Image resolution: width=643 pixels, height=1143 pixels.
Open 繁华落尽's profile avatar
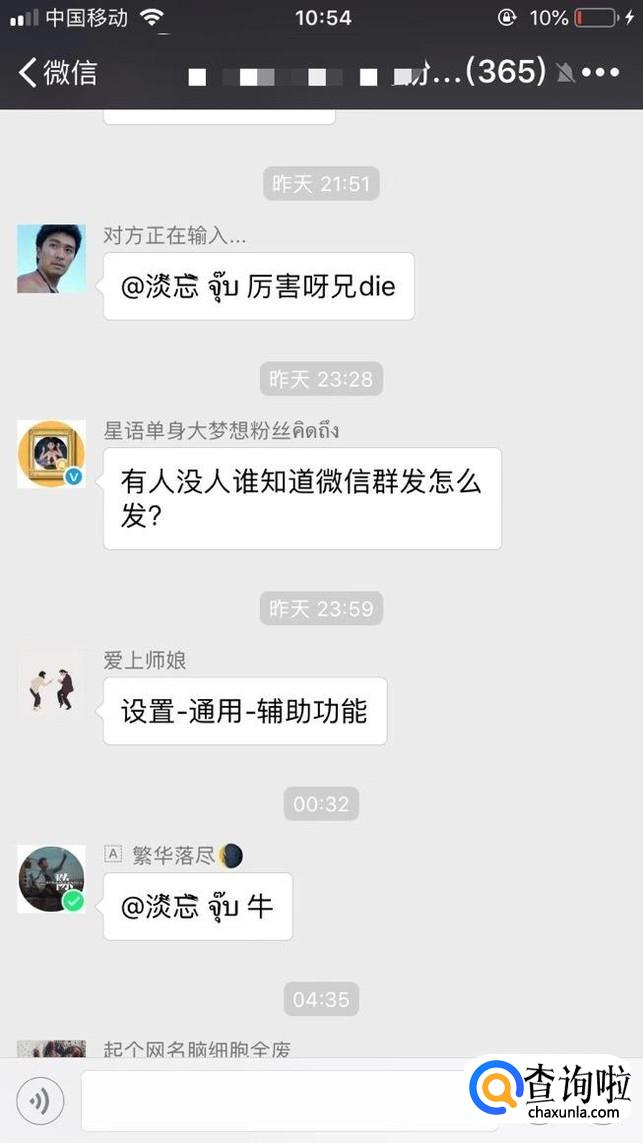[51, 879]
